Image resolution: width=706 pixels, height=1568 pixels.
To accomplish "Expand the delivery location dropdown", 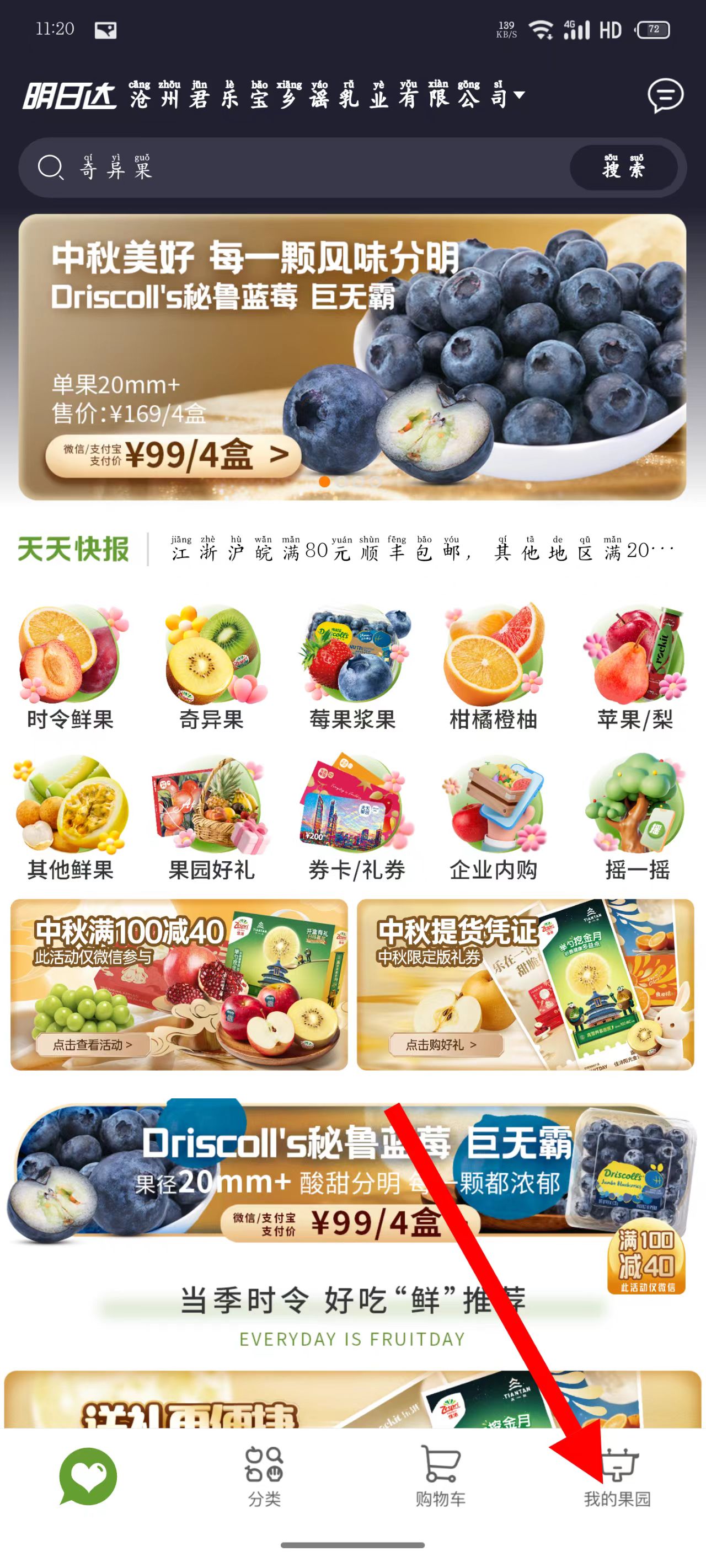I will (520, 95).
